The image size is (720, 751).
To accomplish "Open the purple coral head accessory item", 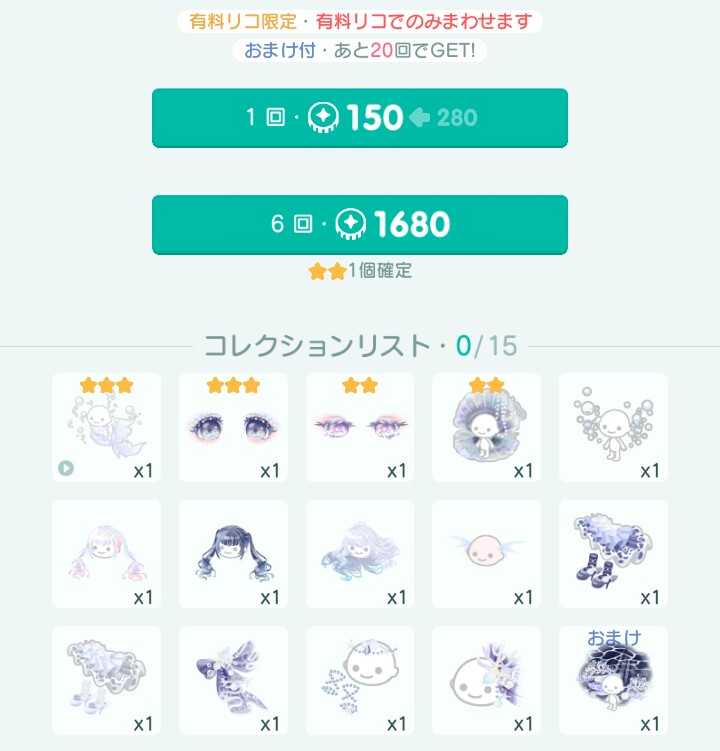I will [486, 680].
